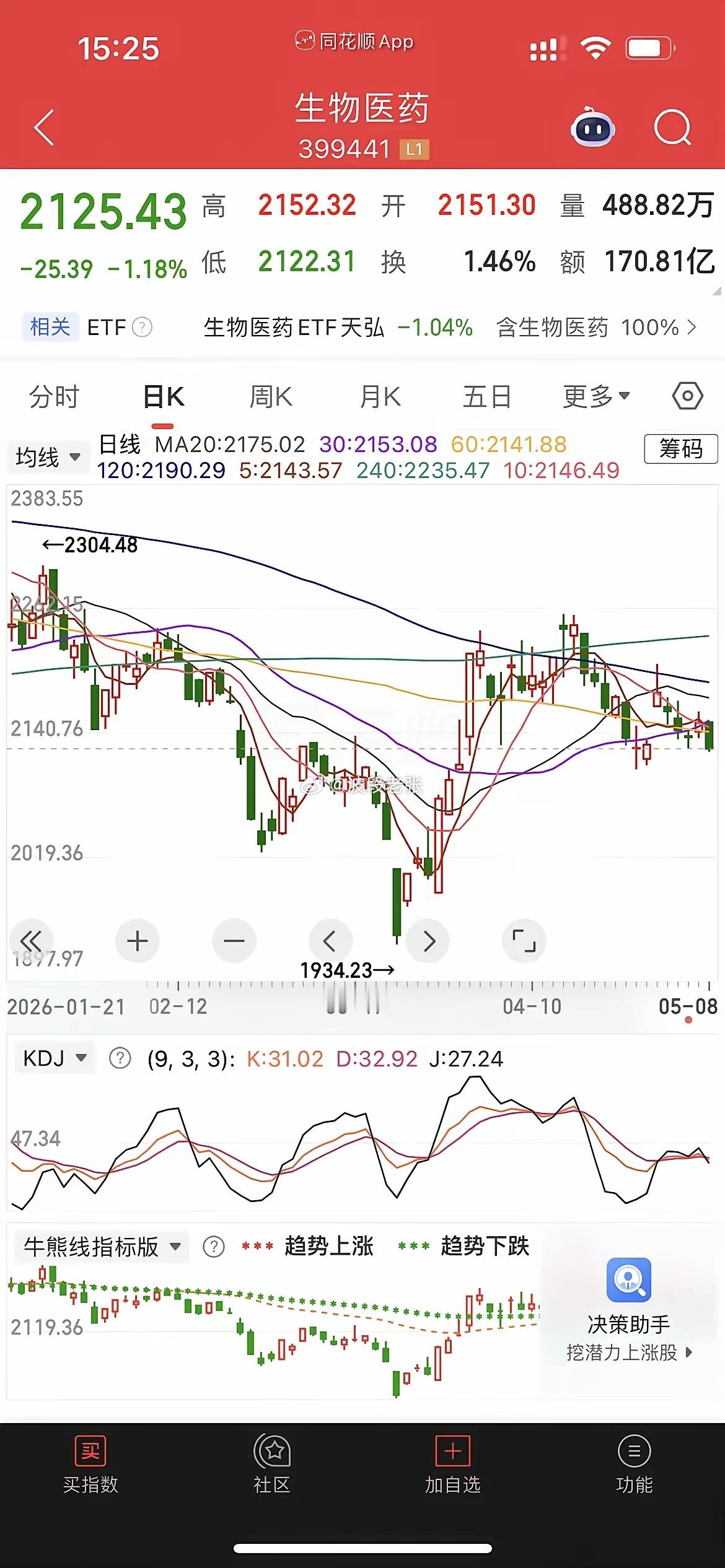Switch to the 五日 chart tab
This screenshot has width=725, height=1568.
click(487, 396)
